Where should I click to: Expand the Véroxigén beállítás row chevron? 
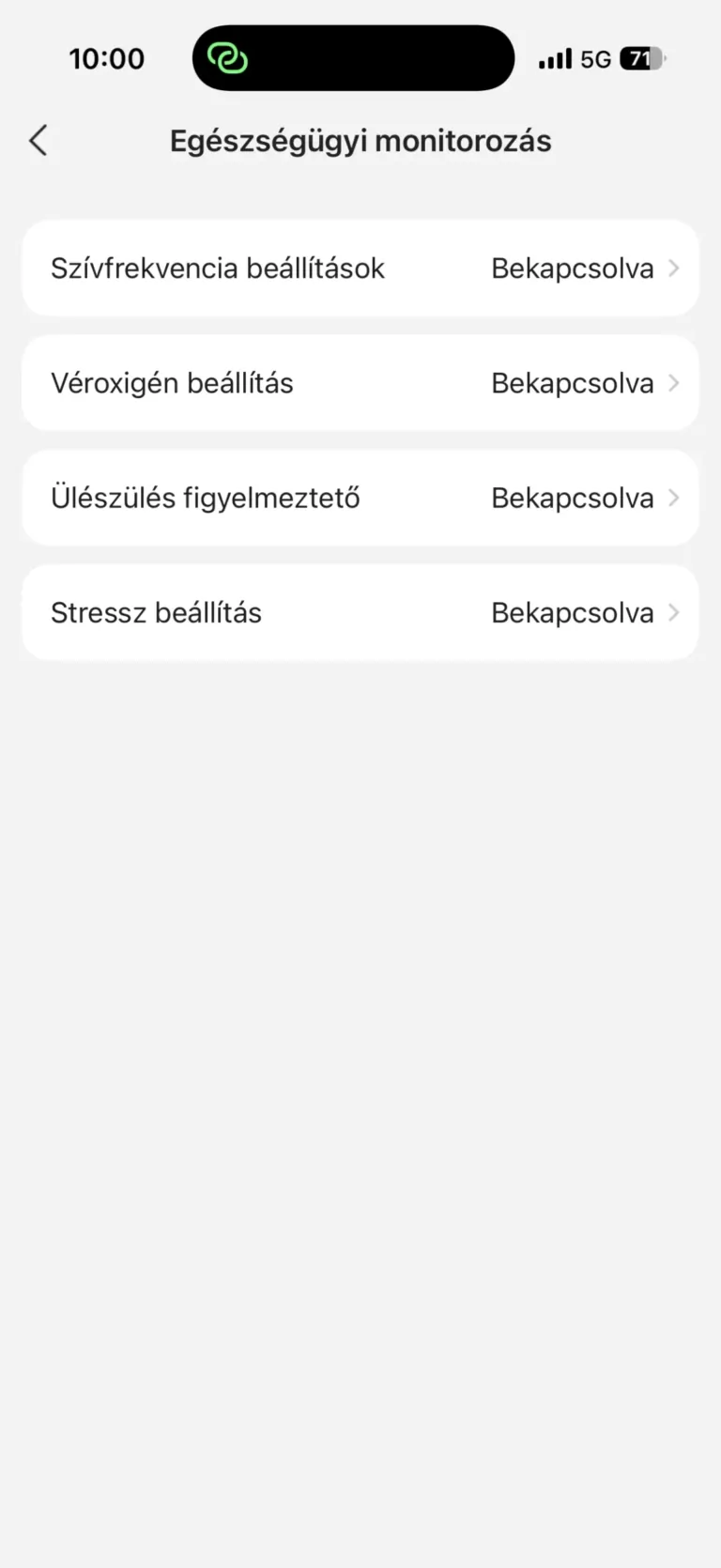coord(673,382)
